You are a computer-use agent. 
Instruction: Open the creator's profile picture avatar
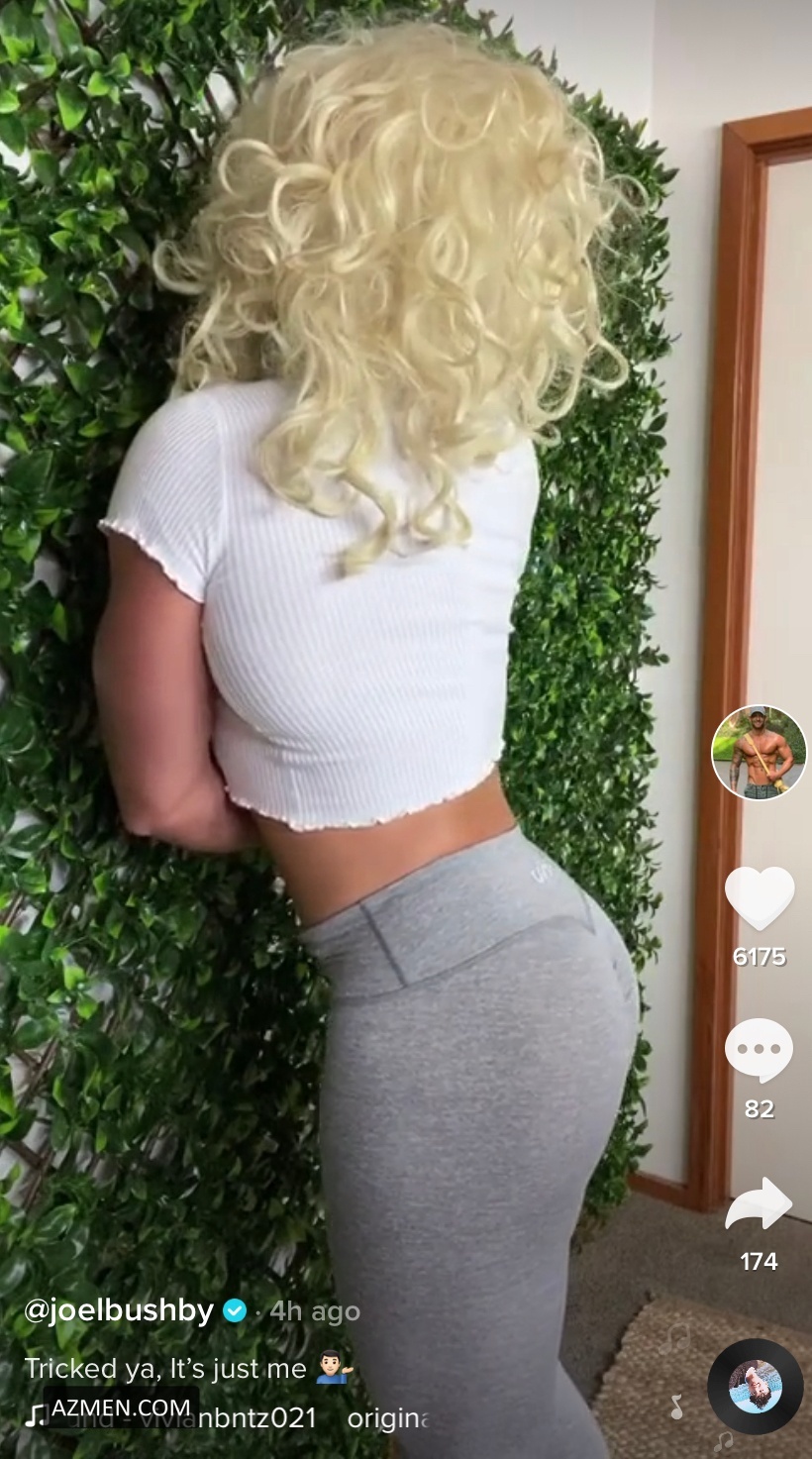click(x=759, y=753)
